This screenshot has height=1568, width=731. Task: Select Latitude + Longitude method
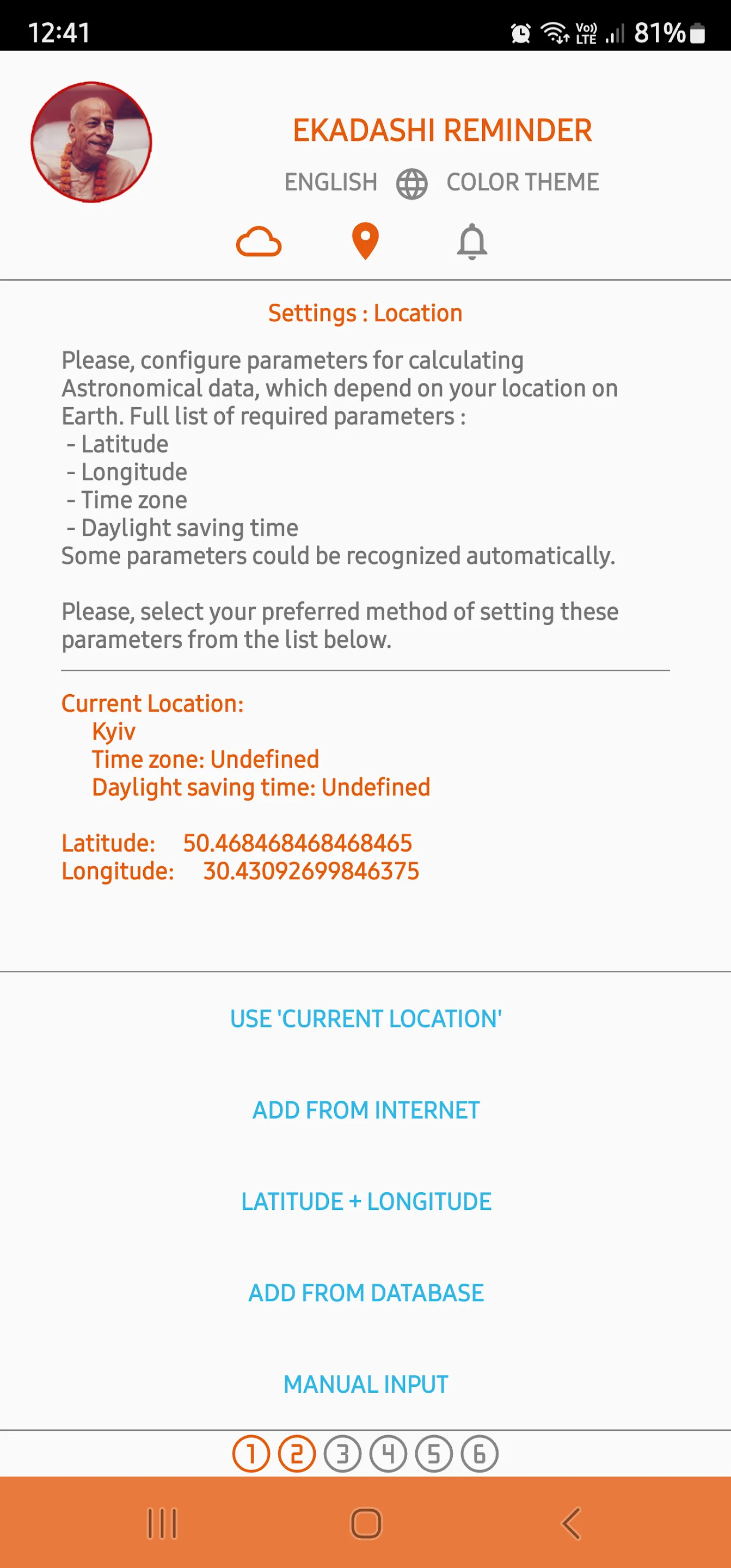(365, 1201)
